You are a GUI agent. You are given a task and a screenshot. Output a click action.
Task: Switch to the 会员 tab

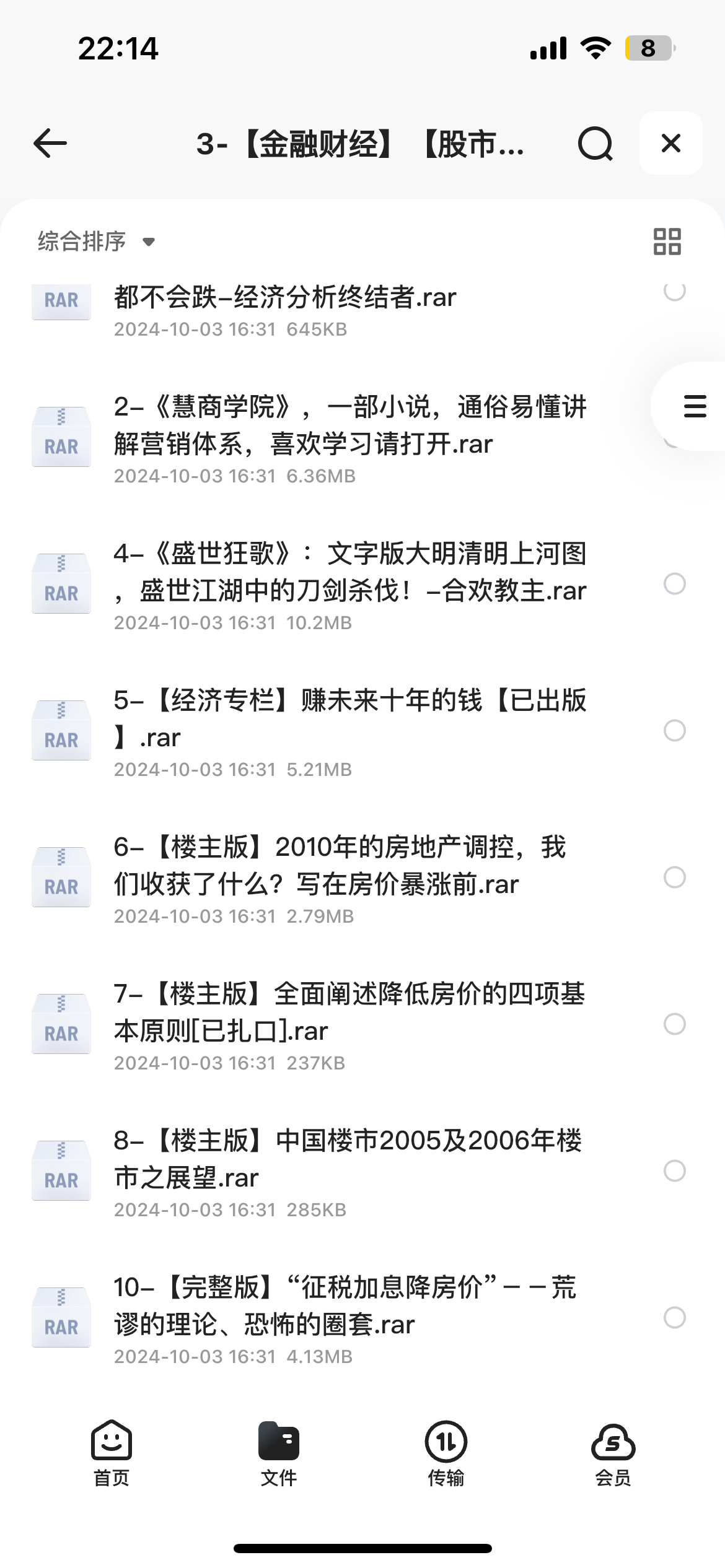coord(613,1453)
